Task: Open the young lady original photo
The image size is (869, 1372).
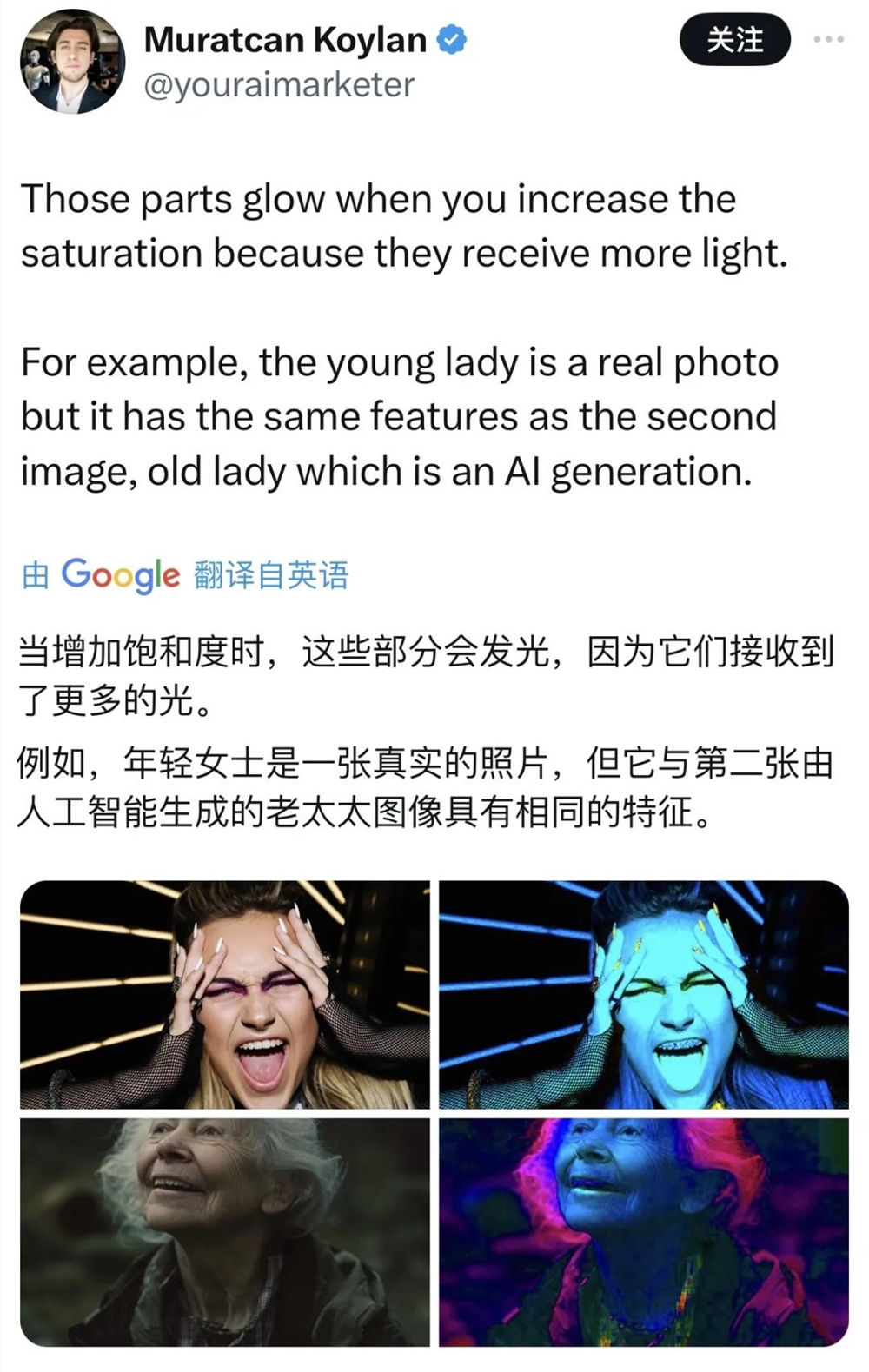Action: (x=225, y=994)
